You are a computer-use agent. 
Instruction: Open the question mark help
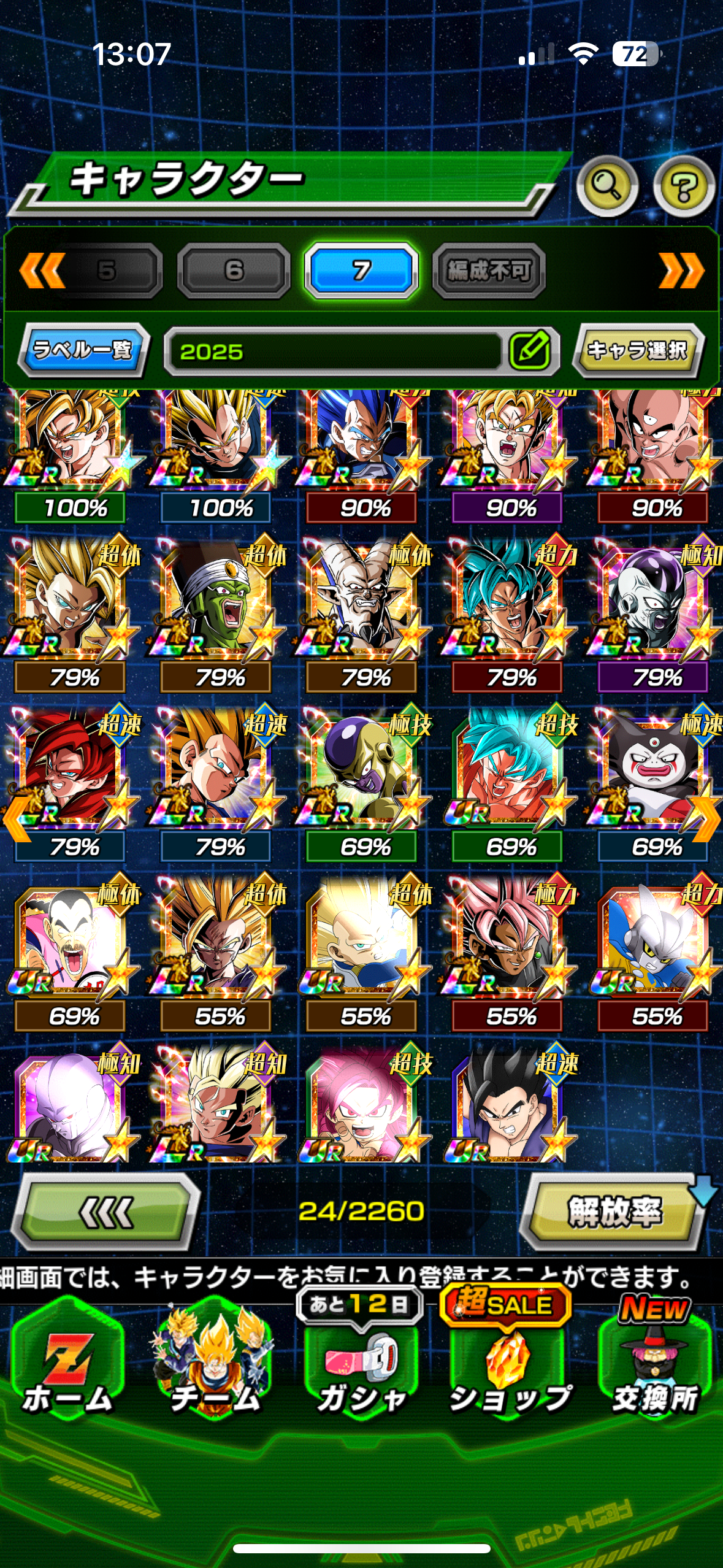(x=684, y=186)
